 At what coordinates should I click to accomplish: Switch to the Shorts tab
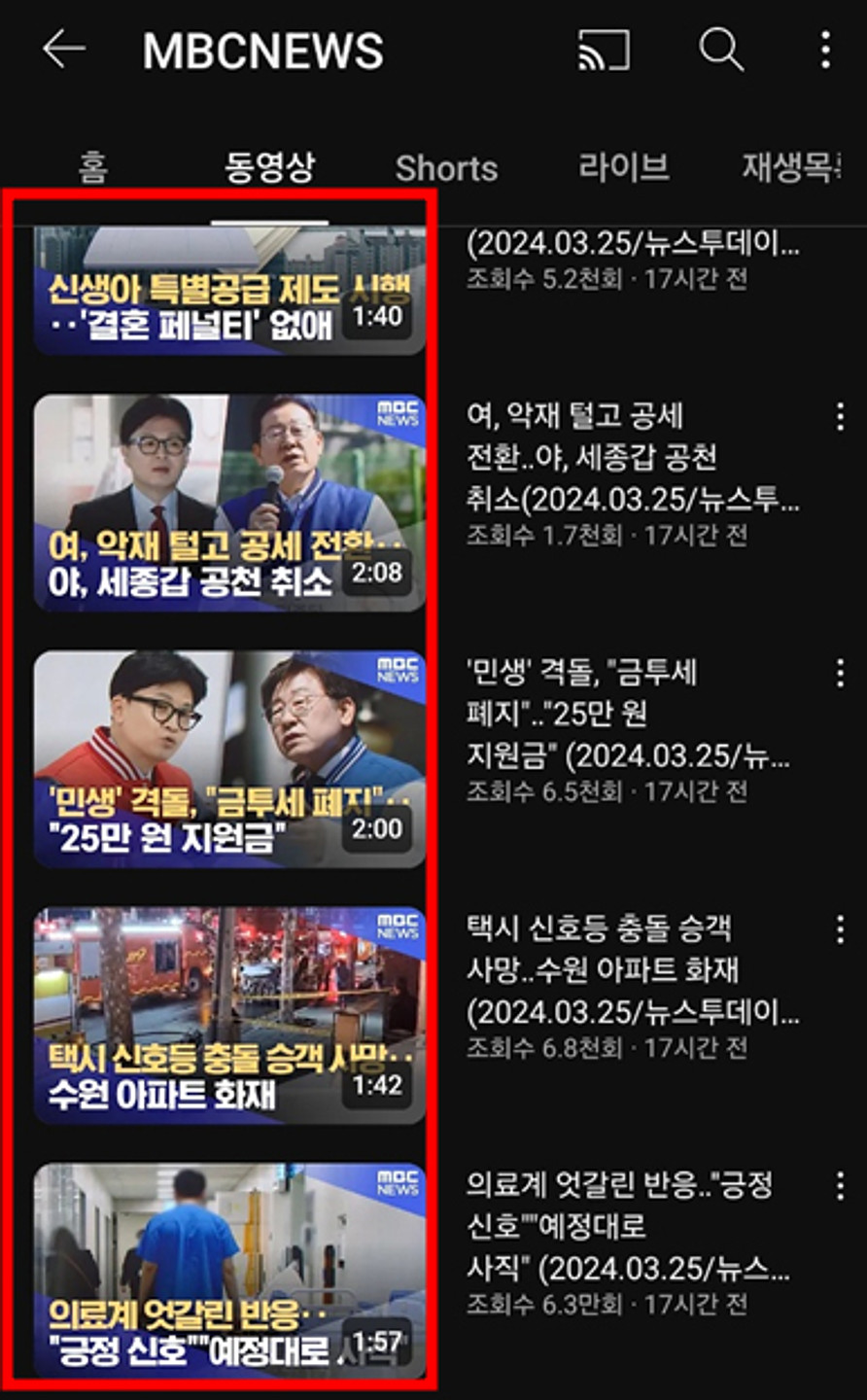[x=446, y=168]
